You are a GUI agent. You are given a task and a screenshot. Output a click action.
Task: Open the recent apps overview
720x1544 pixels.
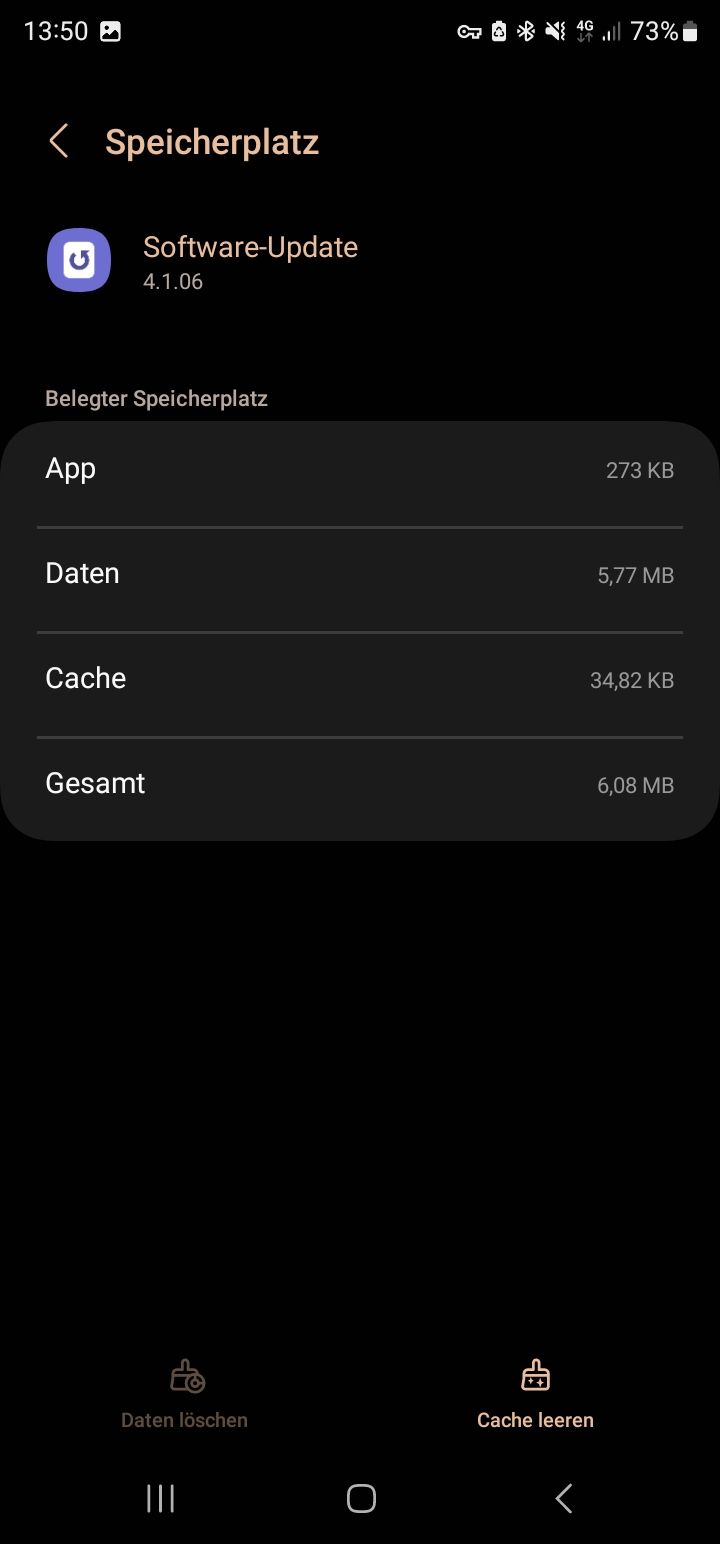pyautogui.click(x=160, y=1498)
